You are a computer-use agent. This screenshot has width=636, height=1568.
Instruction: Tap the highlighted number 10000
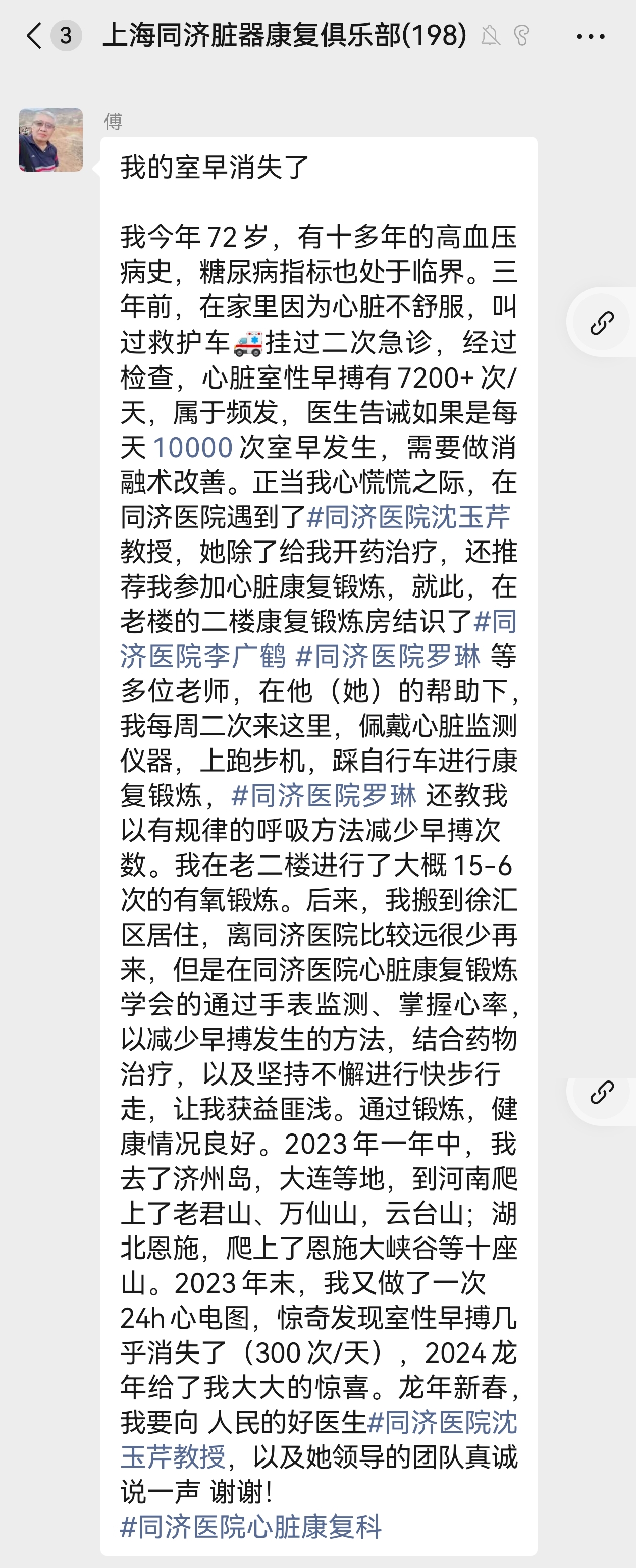(x=192, y=448)
